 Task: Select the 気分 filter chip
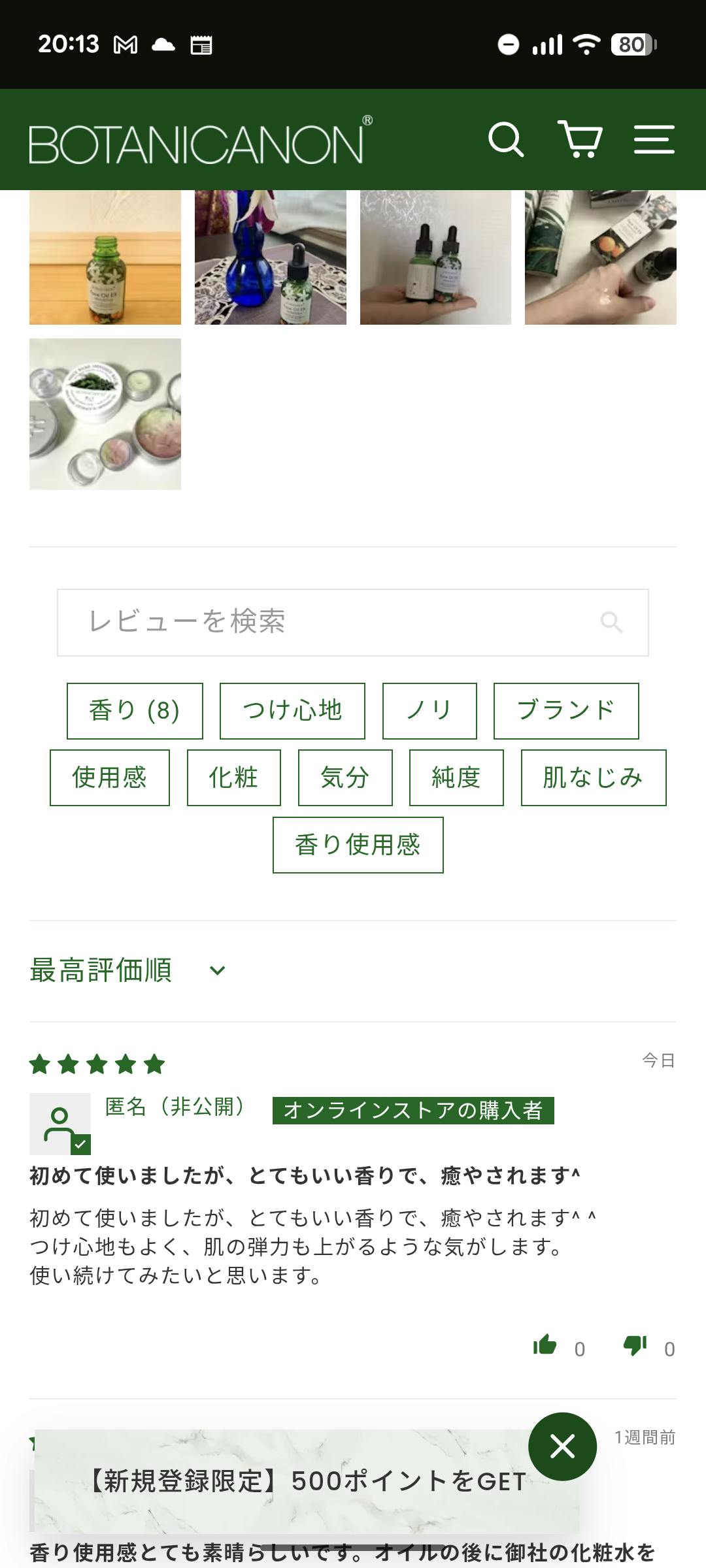[x=345, y=777]
